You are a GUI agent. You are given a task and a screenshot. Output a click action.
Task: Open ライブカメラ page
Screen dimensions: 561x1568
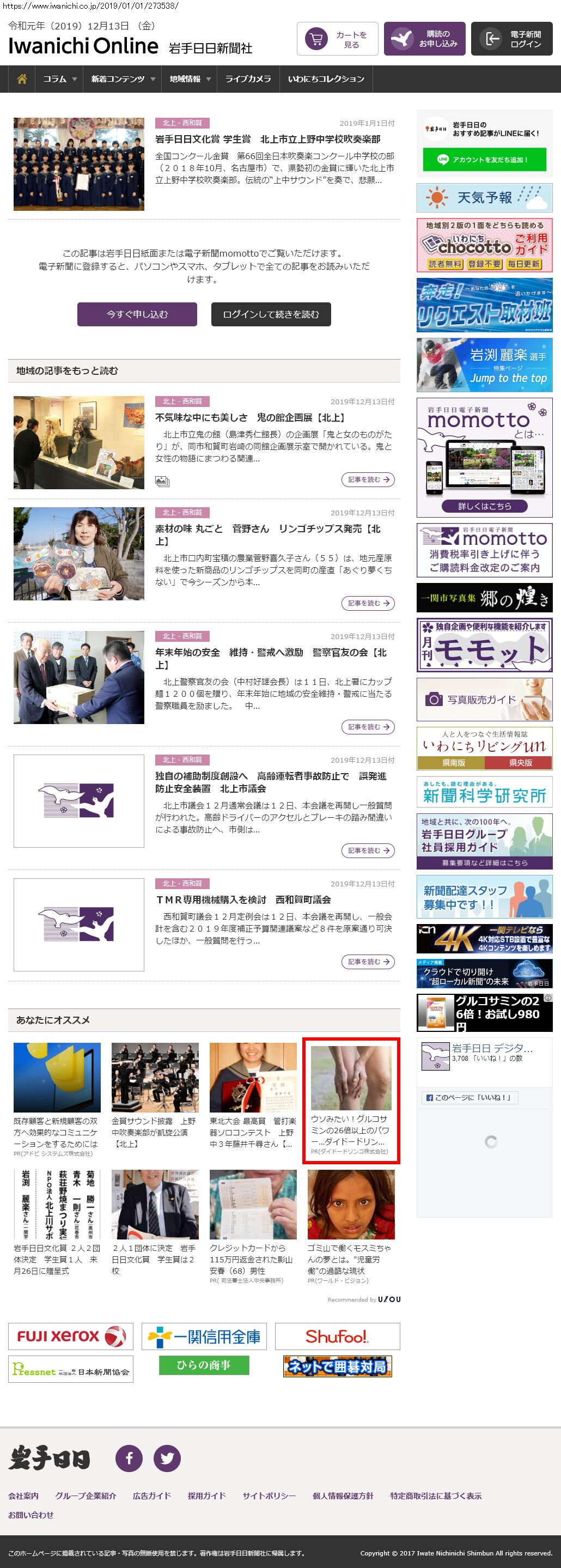tap(248, 79)
